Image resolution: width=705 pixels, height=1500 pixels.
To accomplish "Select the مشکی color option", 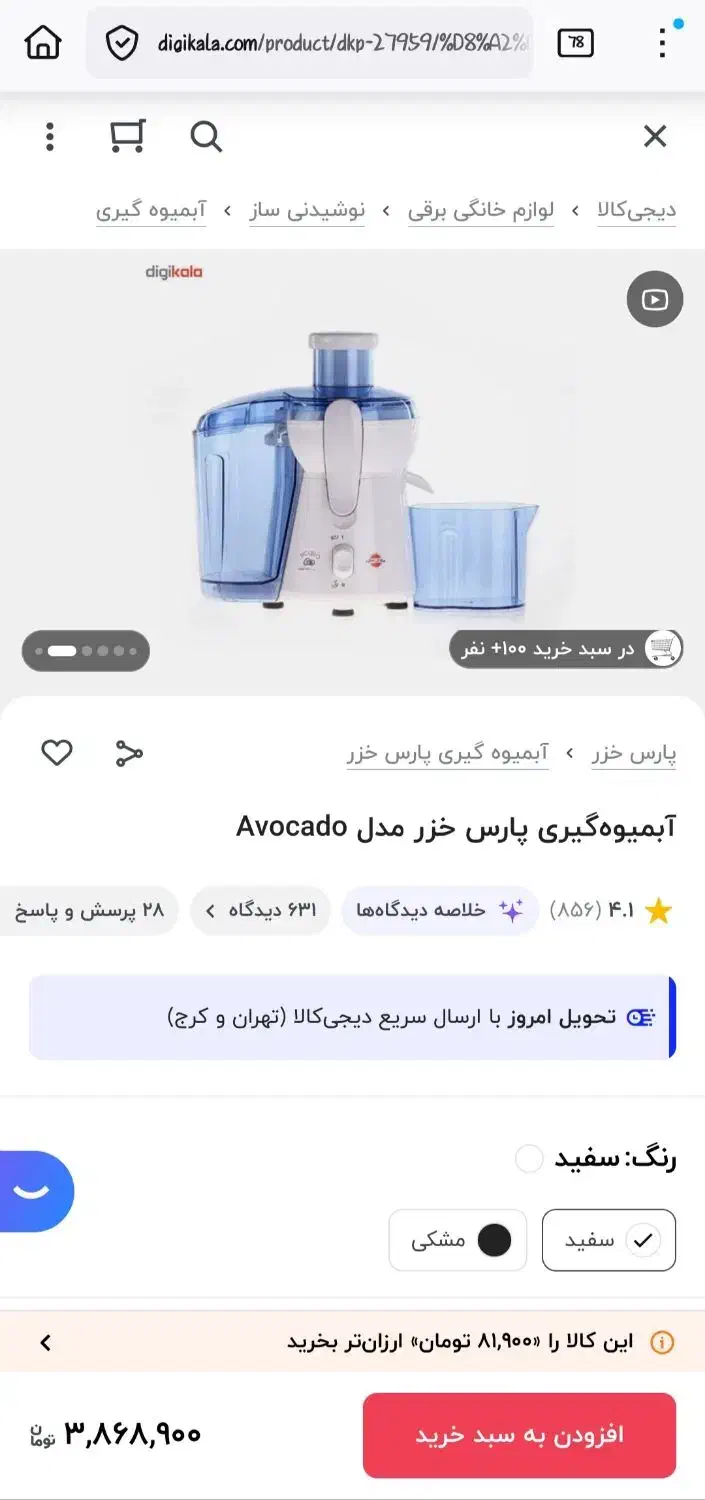I will tap(458, 1240).
